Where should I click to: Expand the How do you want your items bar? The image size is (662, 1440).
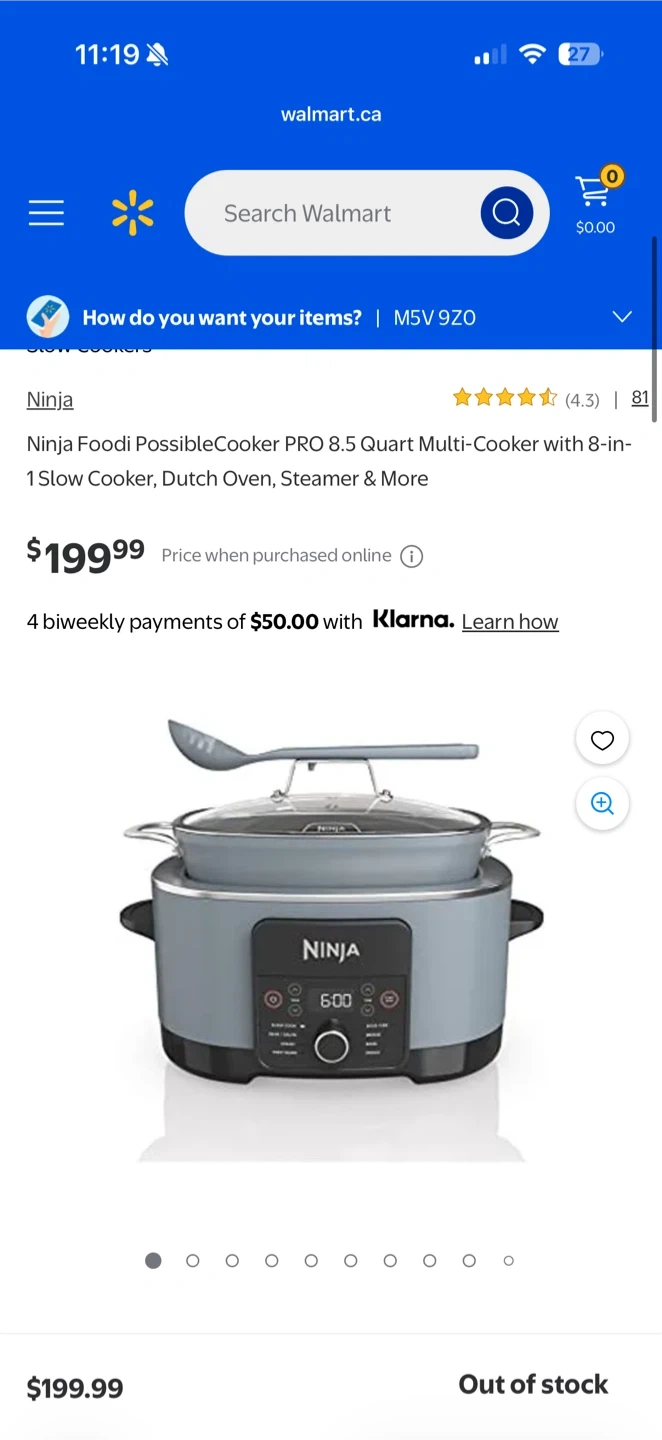click(x=621, y=317)
